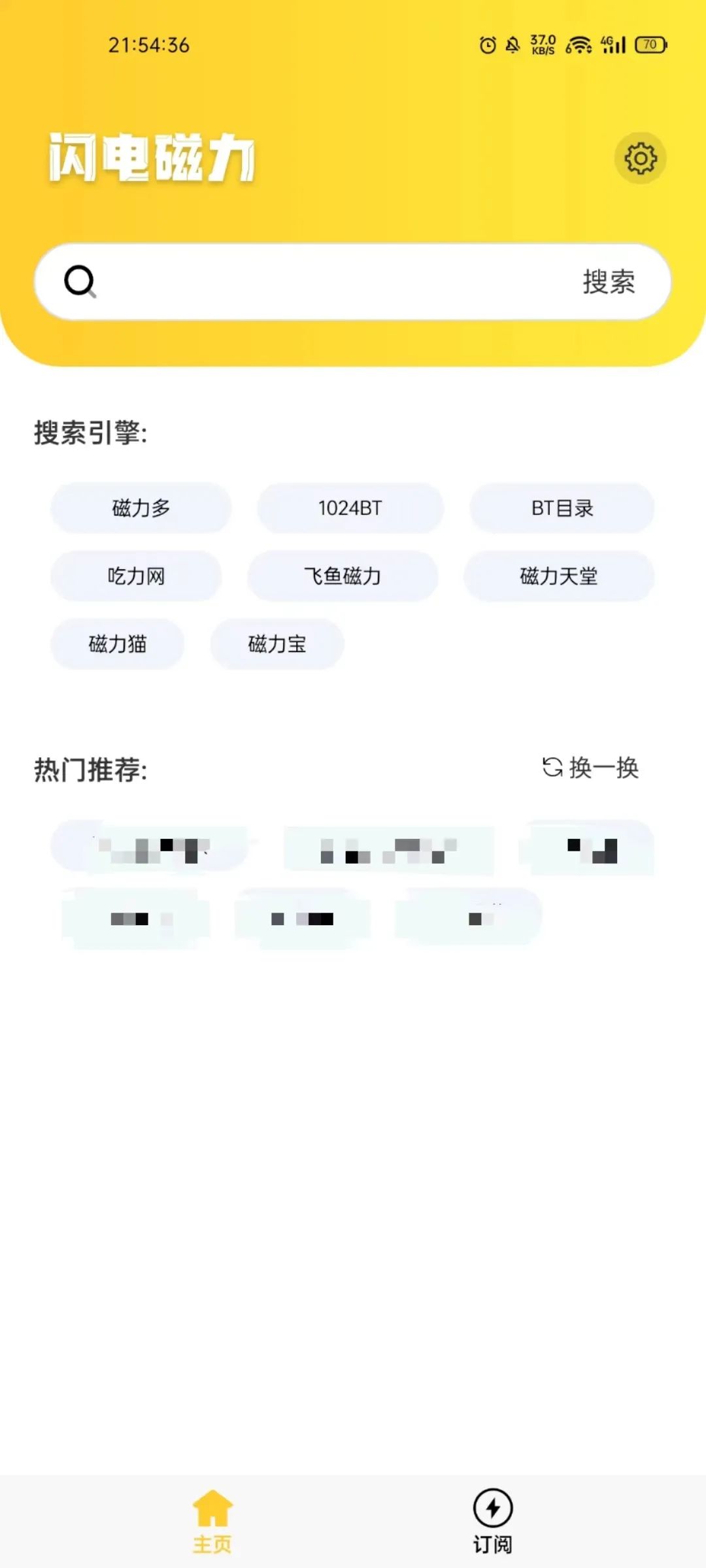Select the 磁力猫 engine chip
706x1568 pixels.
(x=118, y=644)
